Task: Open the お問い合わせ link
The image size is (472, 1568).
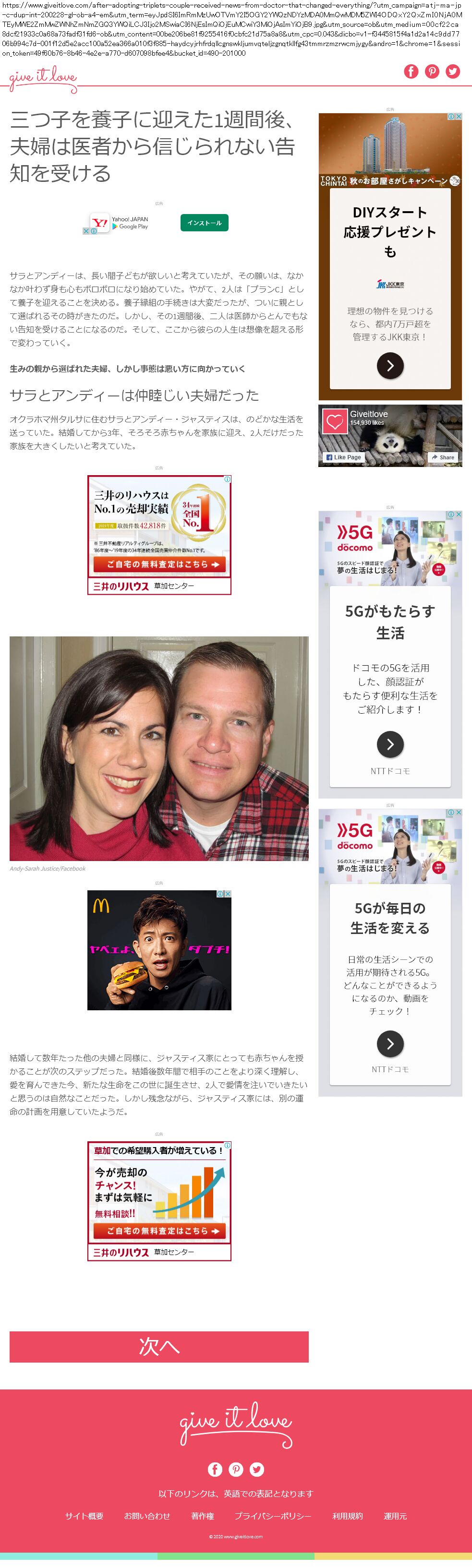Action: point(147,1516)
